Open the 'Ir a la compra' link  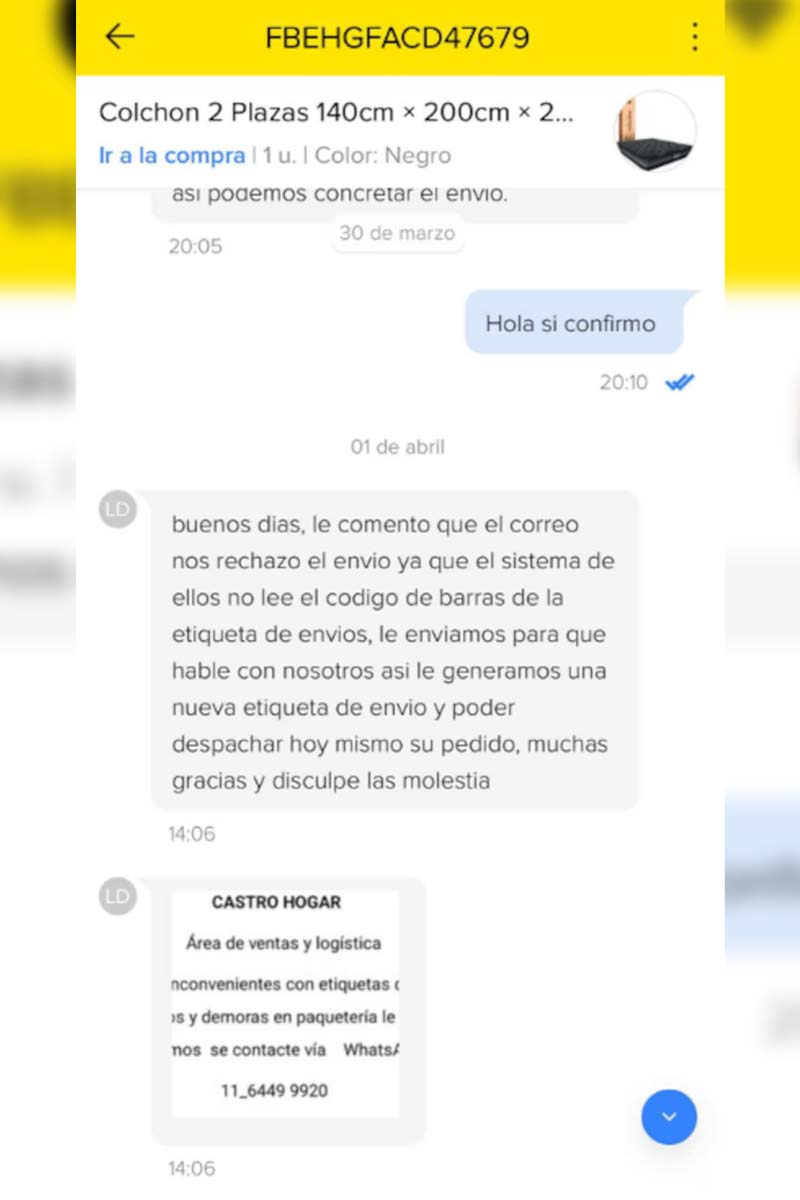[171, 155]
